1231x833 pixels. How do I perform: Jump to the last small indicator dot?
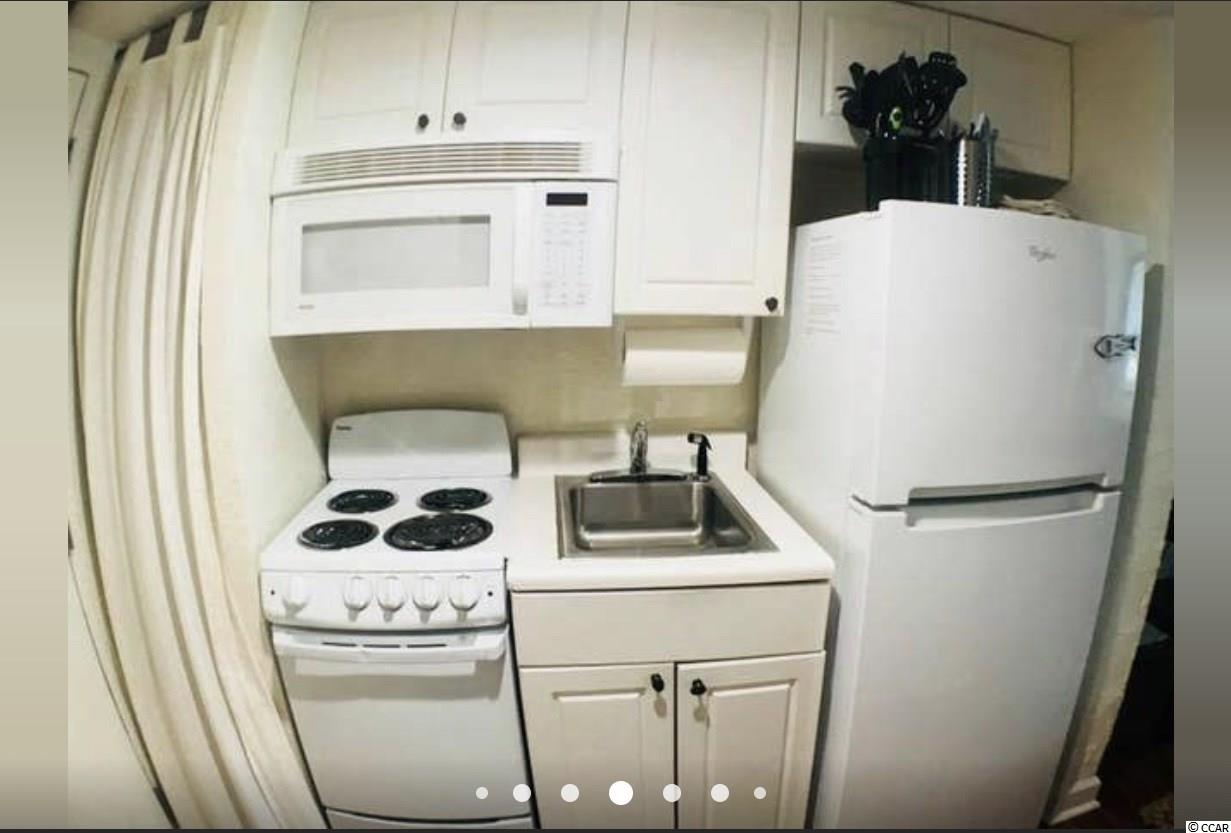click(760, 793)
